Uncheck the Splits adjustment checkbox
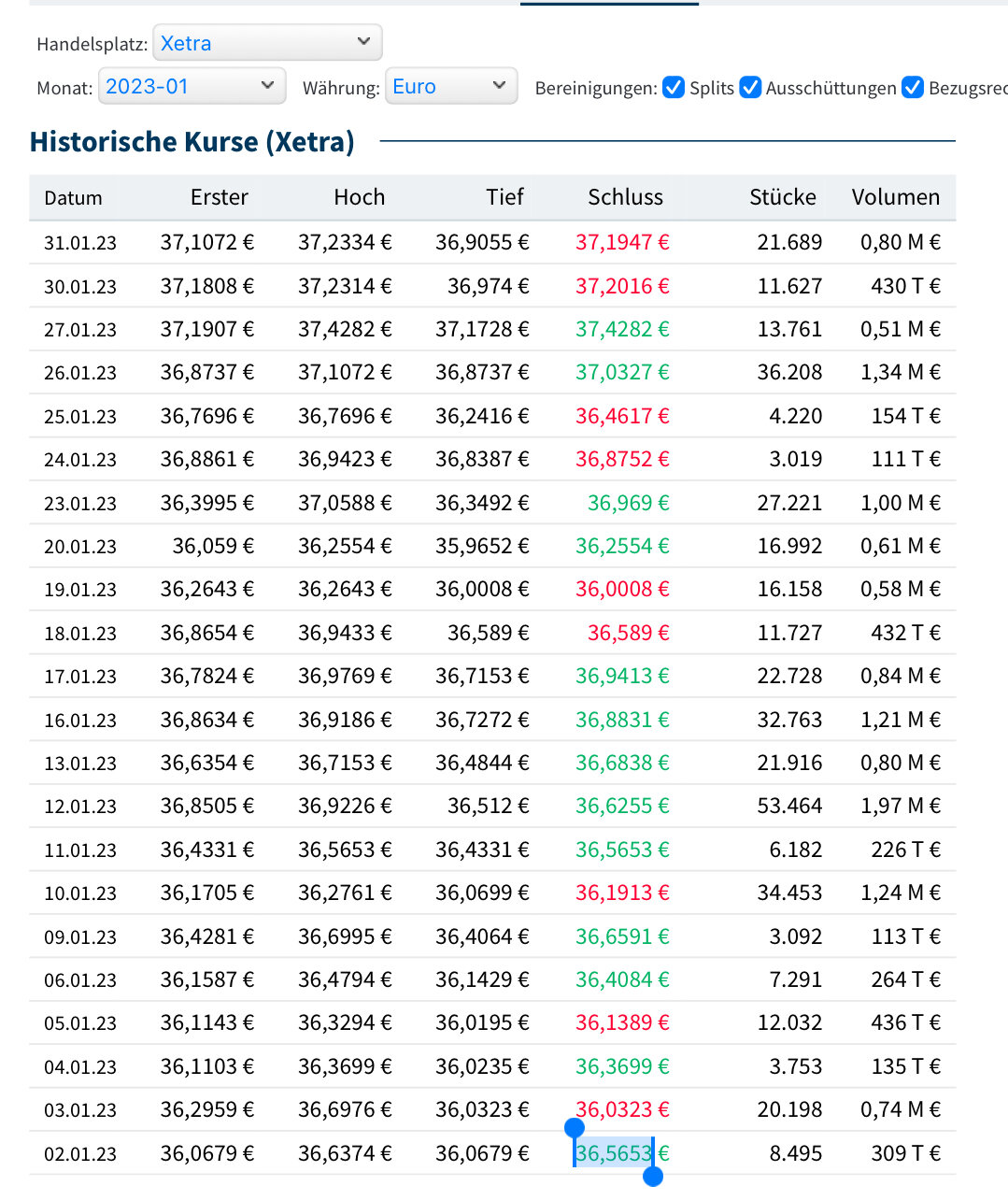 [674, 88]
